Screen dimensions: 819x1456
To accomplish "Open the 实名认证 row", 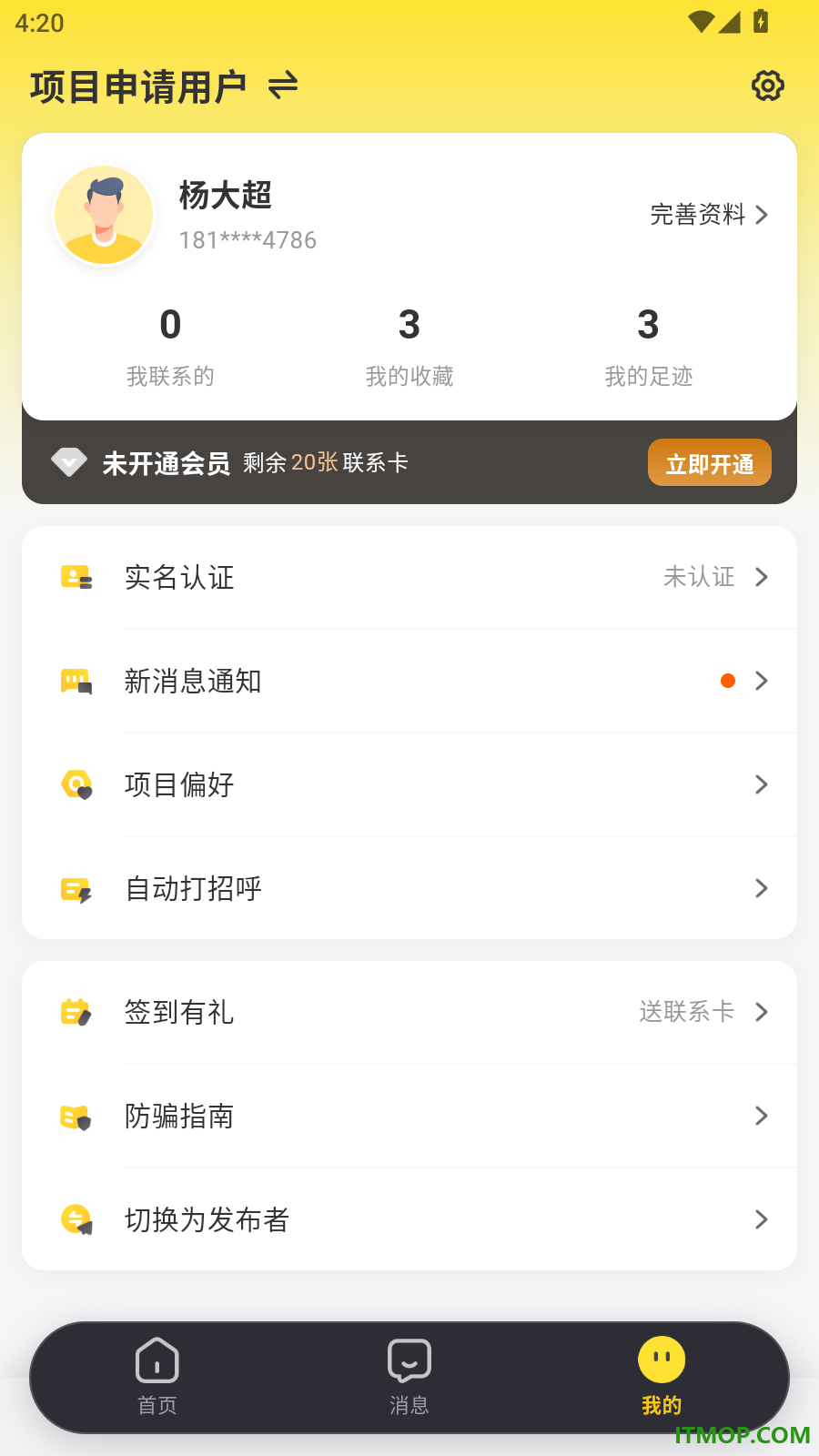I will [409, 577].
